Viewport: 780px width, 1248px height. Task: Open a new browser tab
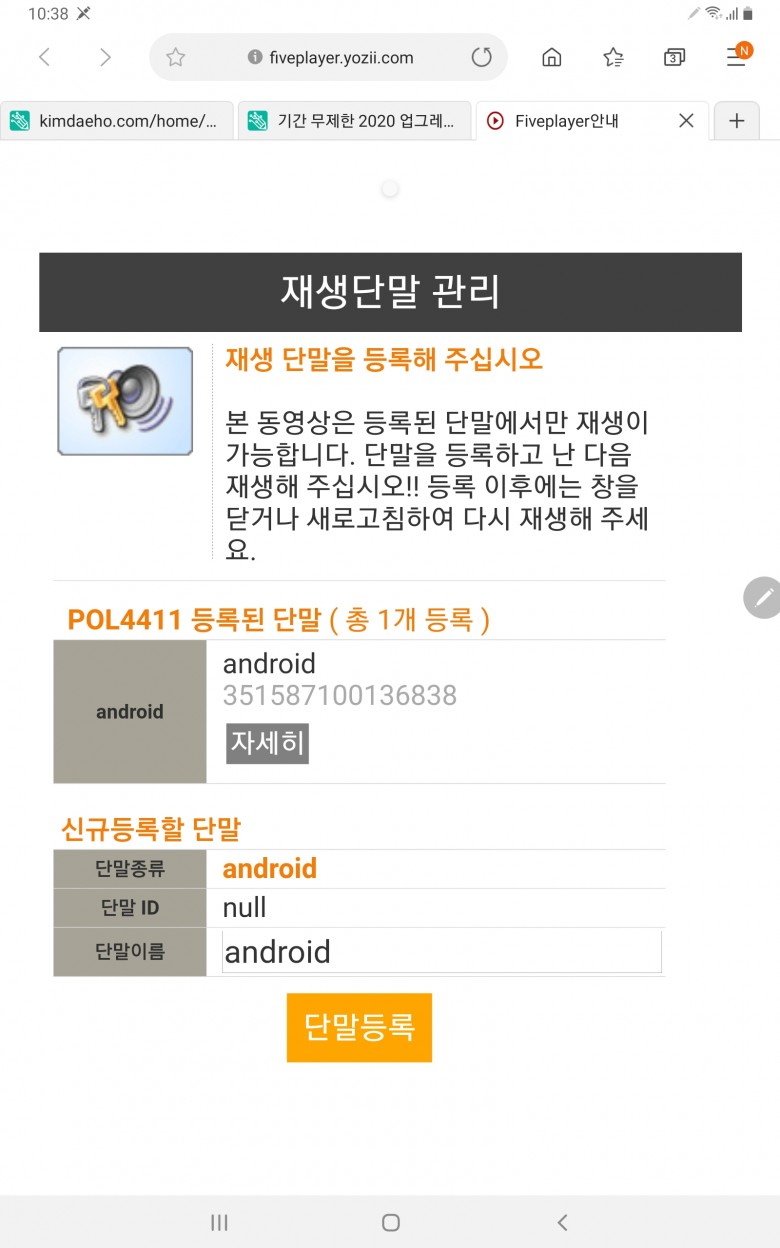737,121
